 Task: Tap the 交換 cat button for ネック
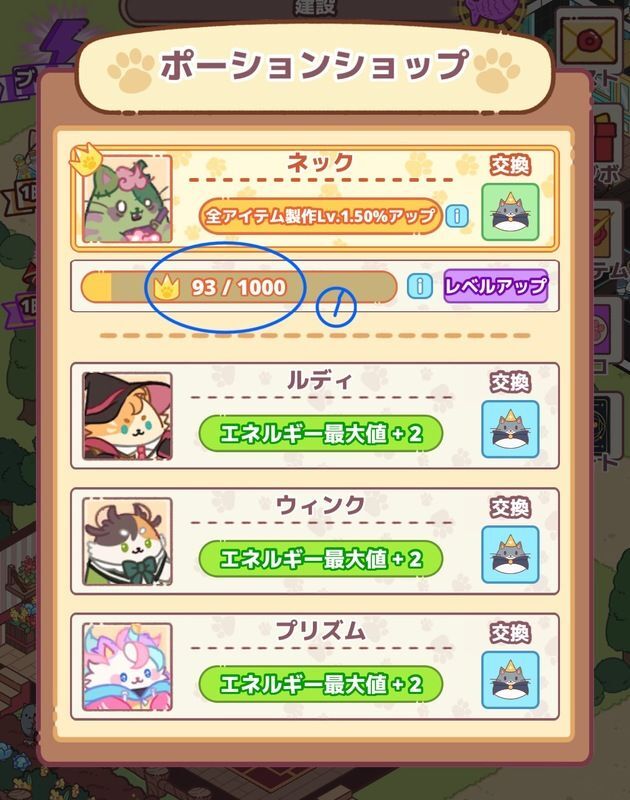510,211
